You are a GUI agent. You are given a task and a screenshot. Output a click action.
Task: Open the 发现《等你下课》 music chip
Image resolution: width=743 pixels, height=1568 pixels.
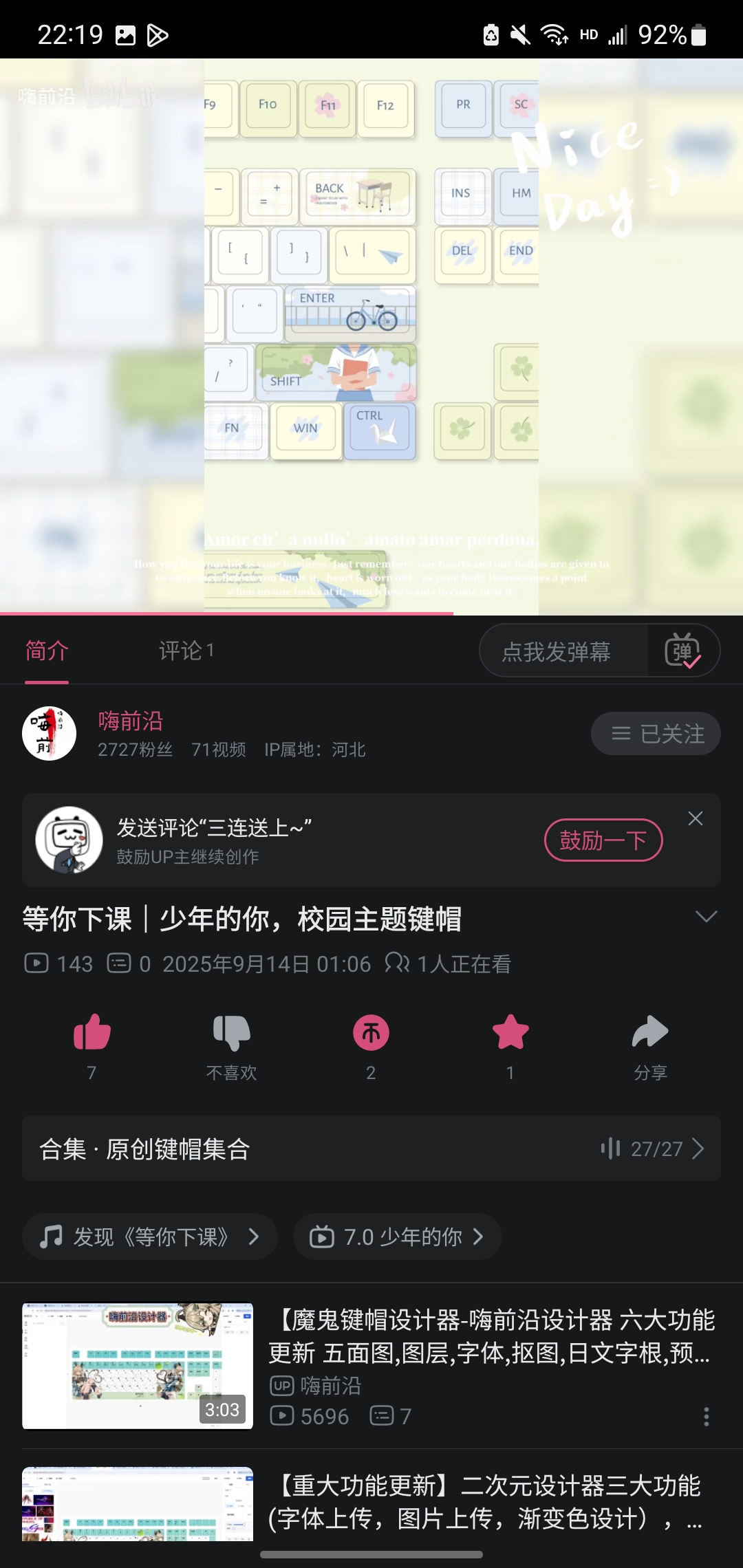click(x=150, y=1237)
